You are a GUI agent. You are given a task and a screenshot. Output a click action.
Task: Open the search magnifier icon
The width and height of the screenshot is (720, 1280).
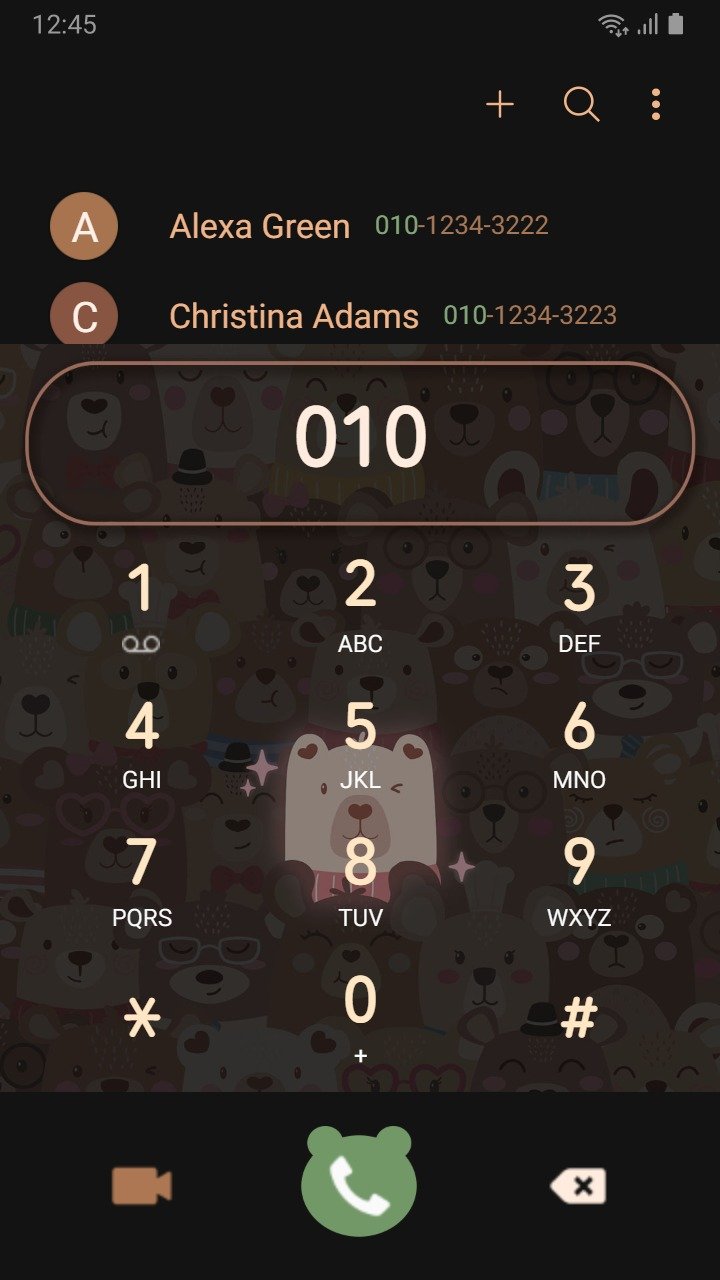[581, 104]
